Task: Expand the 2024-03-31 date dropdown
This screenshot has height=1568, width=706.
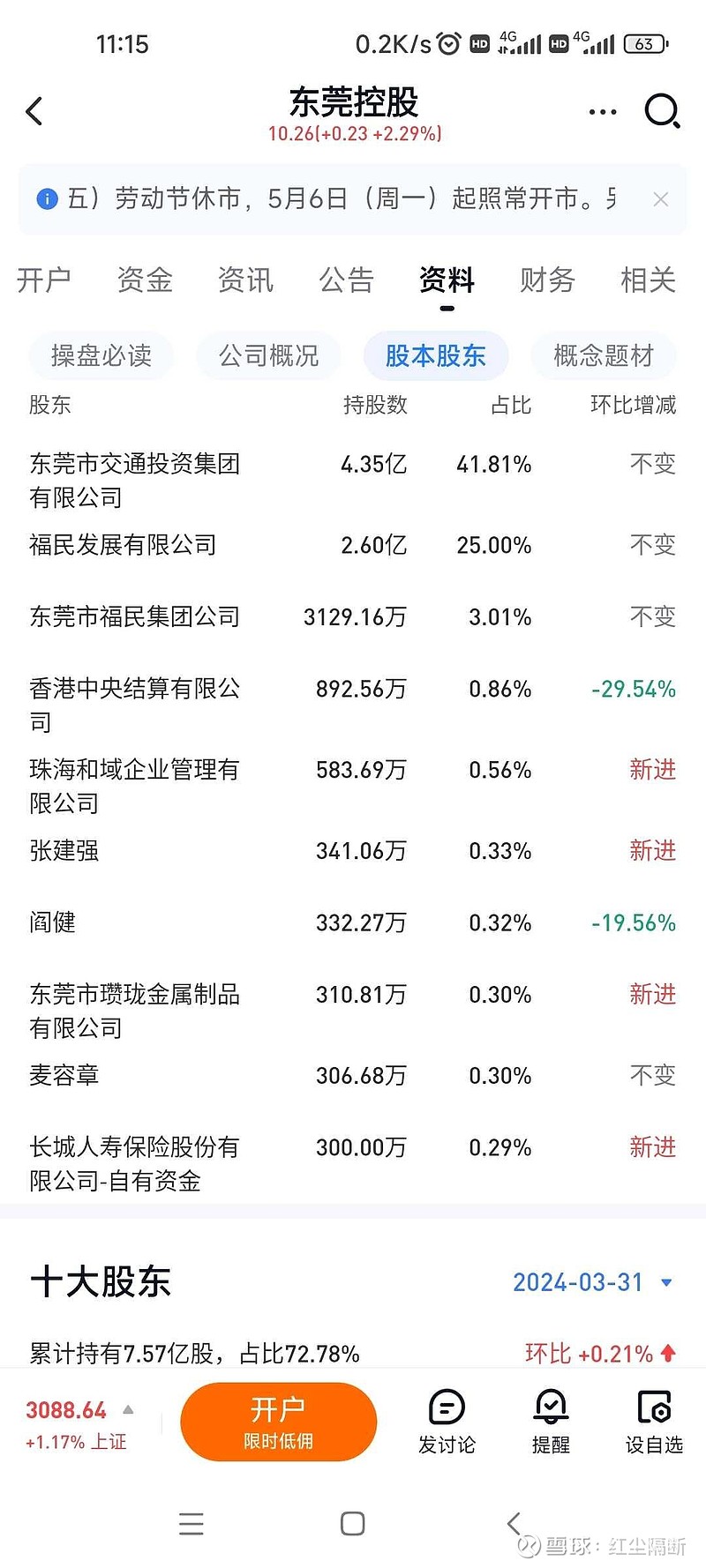Action: click(593, 1282)
